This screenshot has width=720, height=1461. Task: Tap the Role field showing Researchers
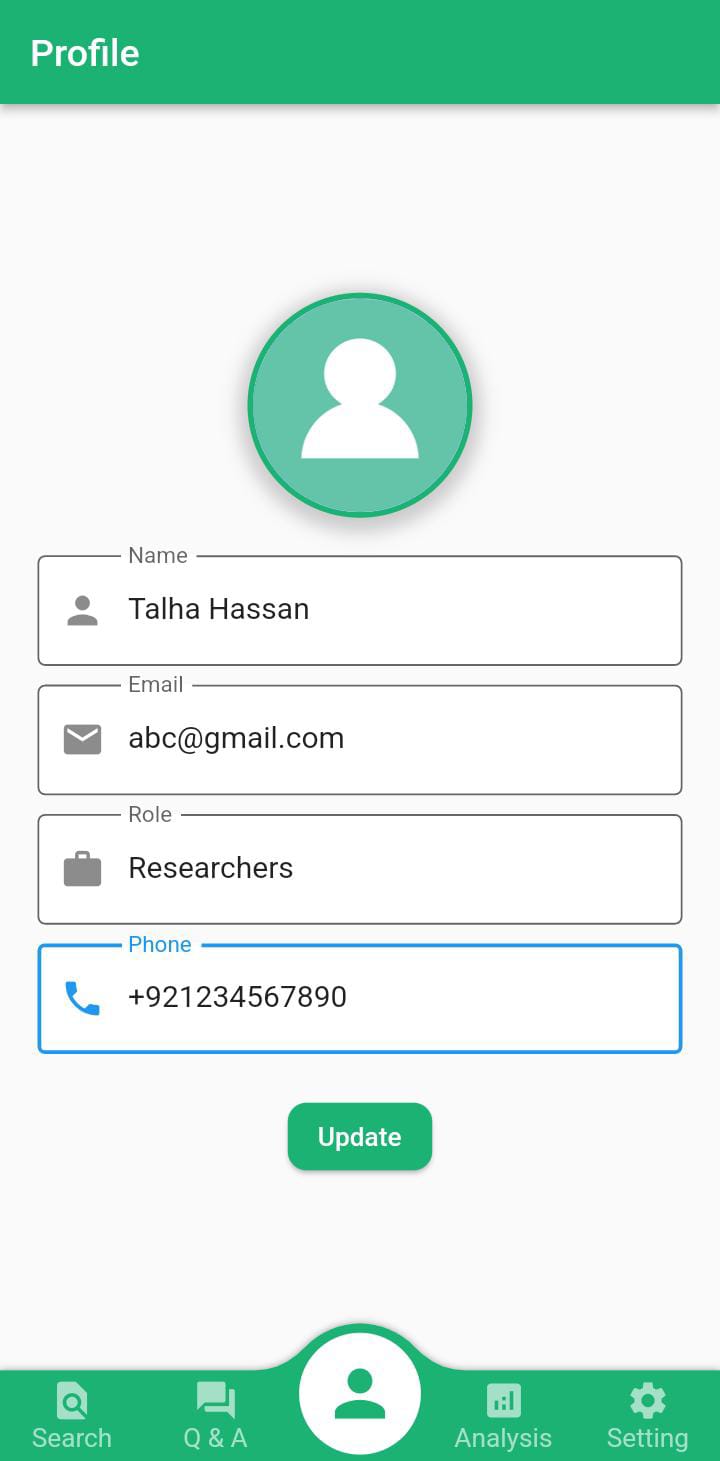(360, 869)
